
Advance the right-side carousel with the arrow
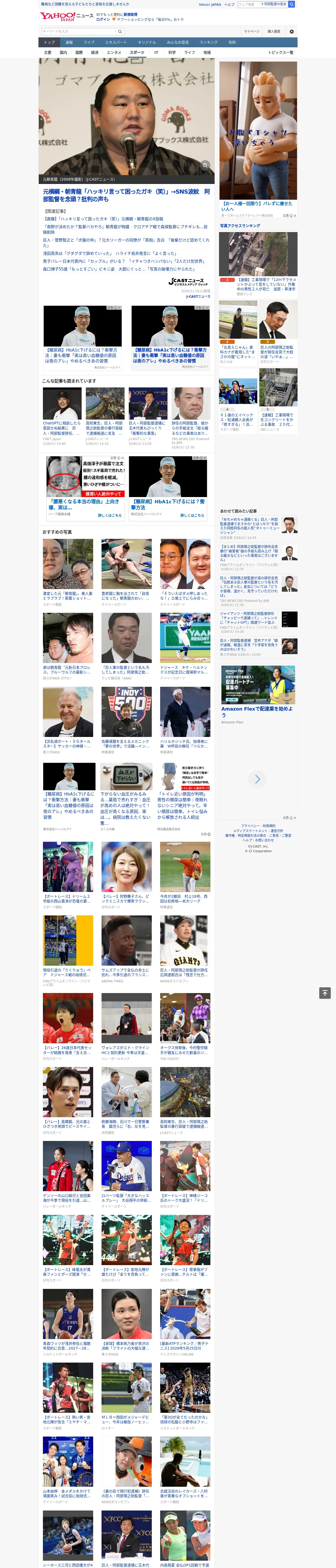257,779
